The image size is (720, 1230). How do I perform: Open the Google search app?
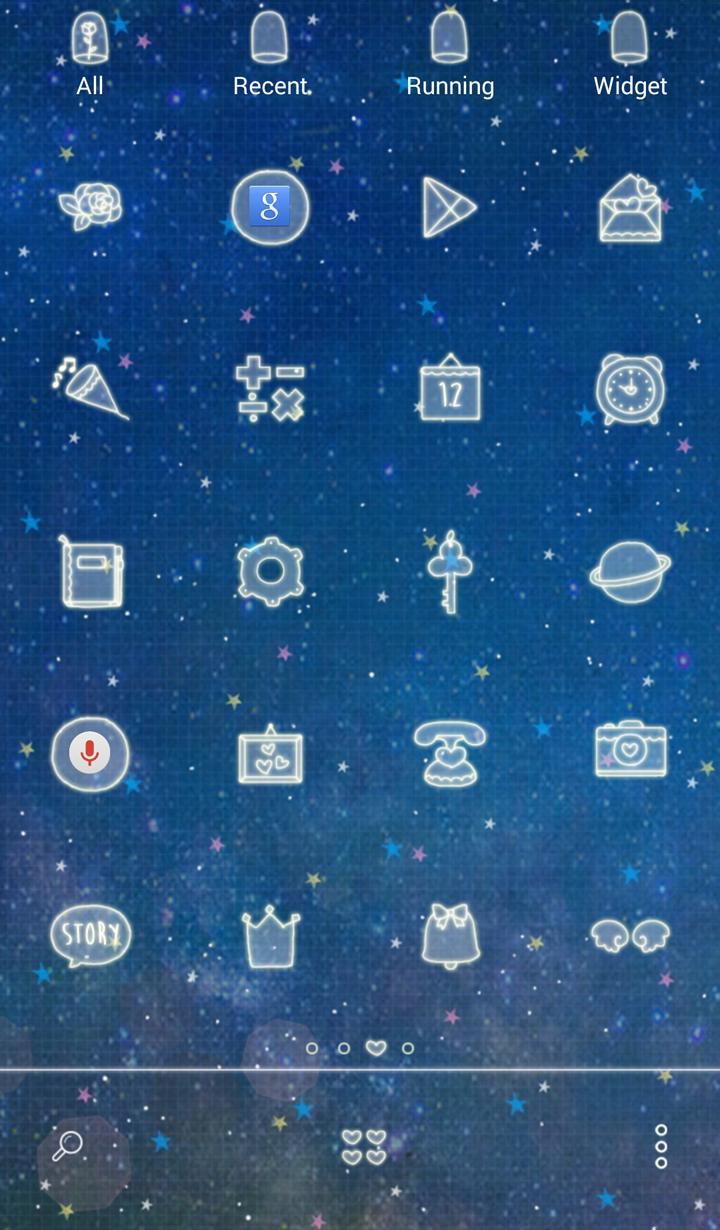pos(270,207)
